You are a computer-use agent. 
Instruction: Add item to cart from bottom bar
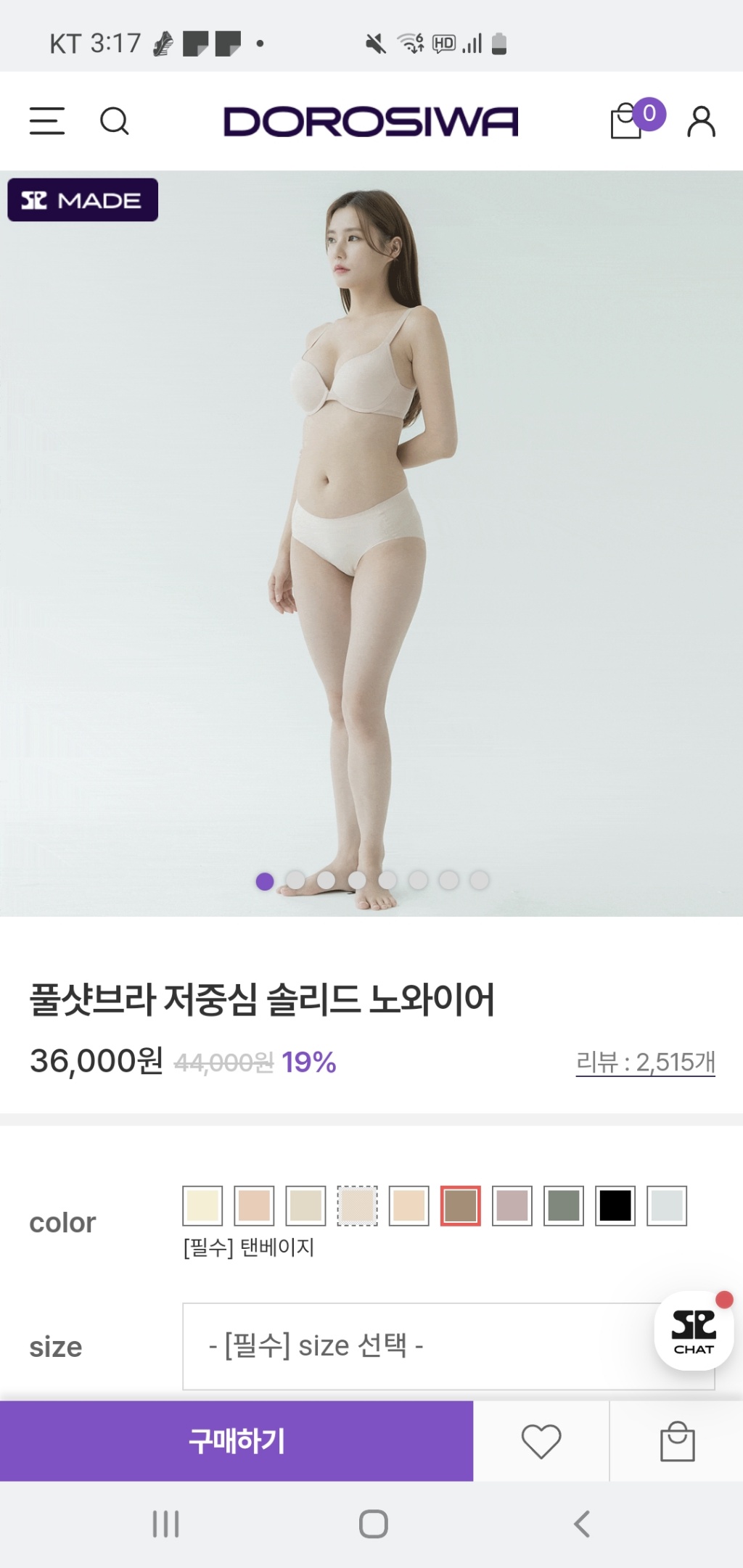677,1440
